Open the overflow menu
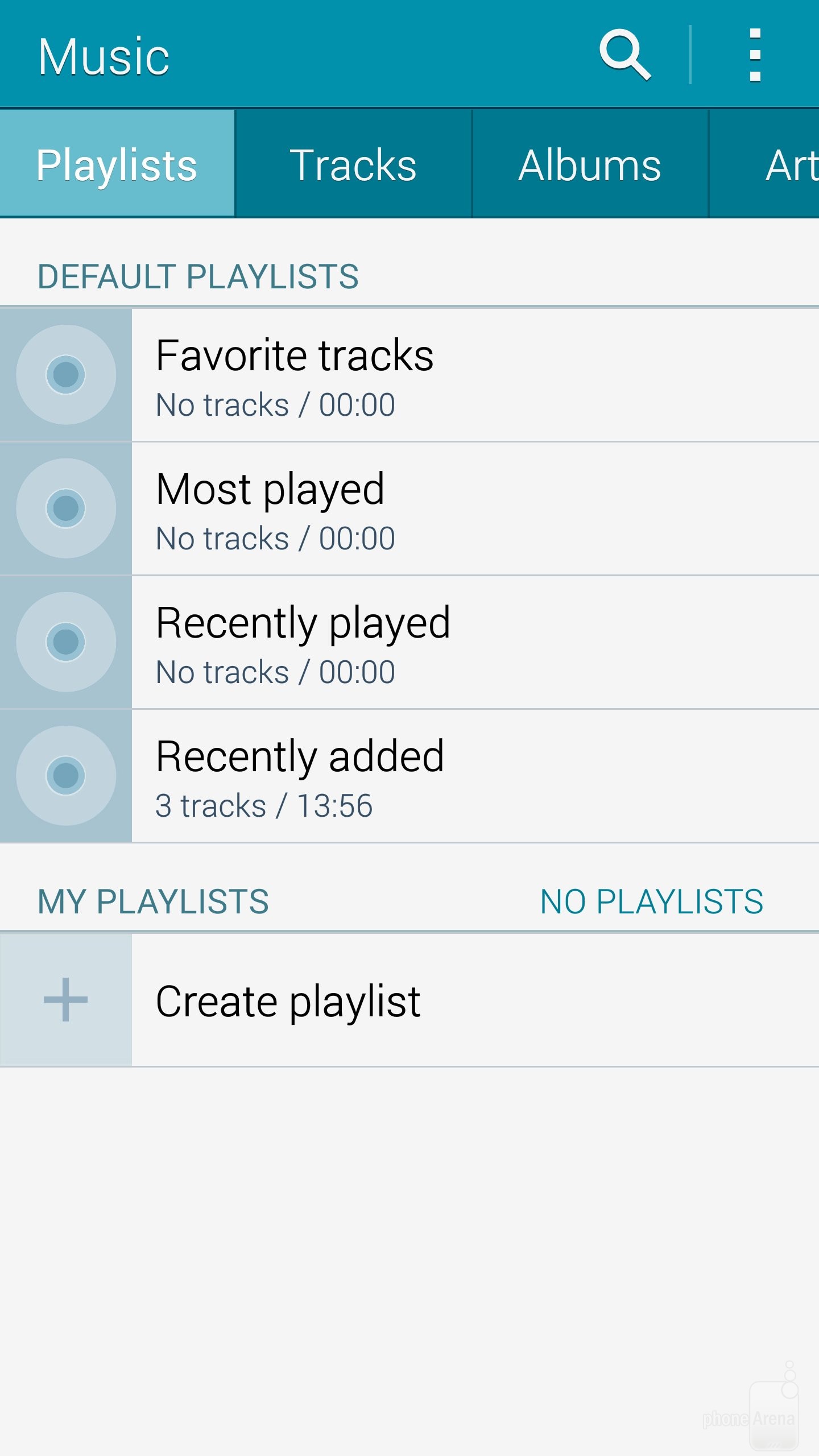Viewport: 819px width, 1456px height. [755, 55]
